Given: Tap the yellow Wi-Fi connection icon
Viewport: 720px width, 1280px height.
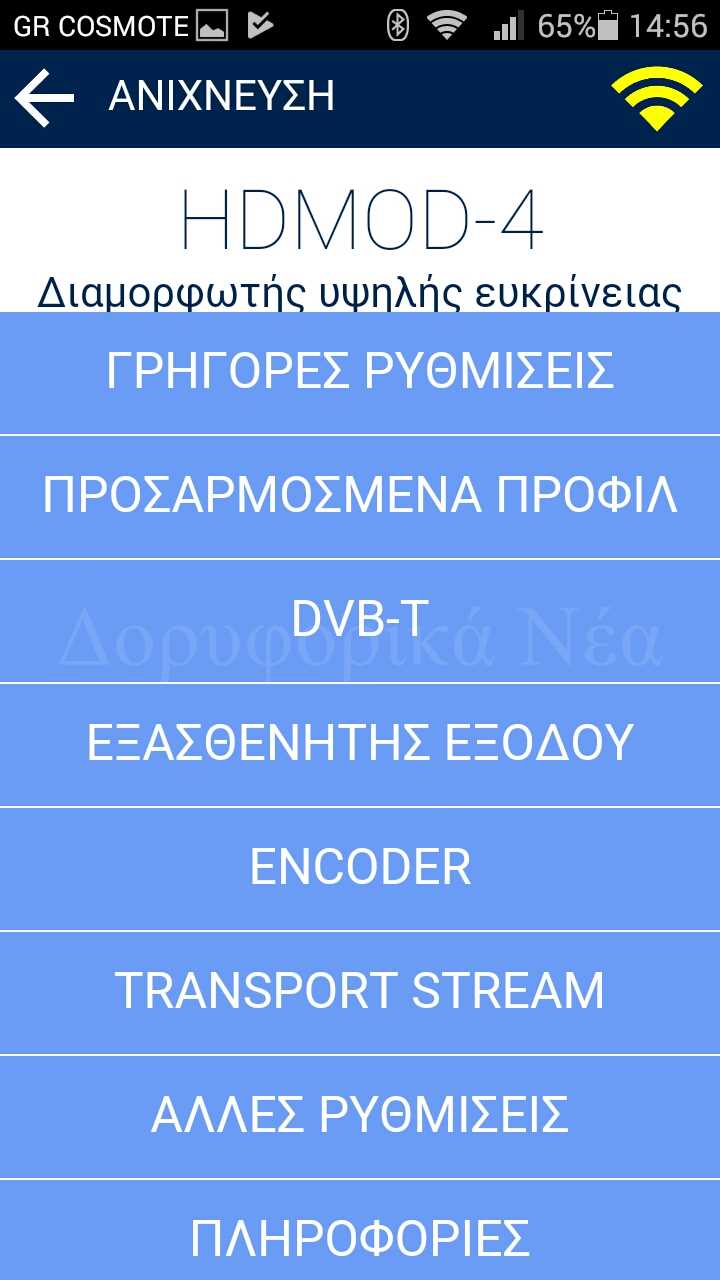Looking at the screenshot, I should click(x=657, y=98).
